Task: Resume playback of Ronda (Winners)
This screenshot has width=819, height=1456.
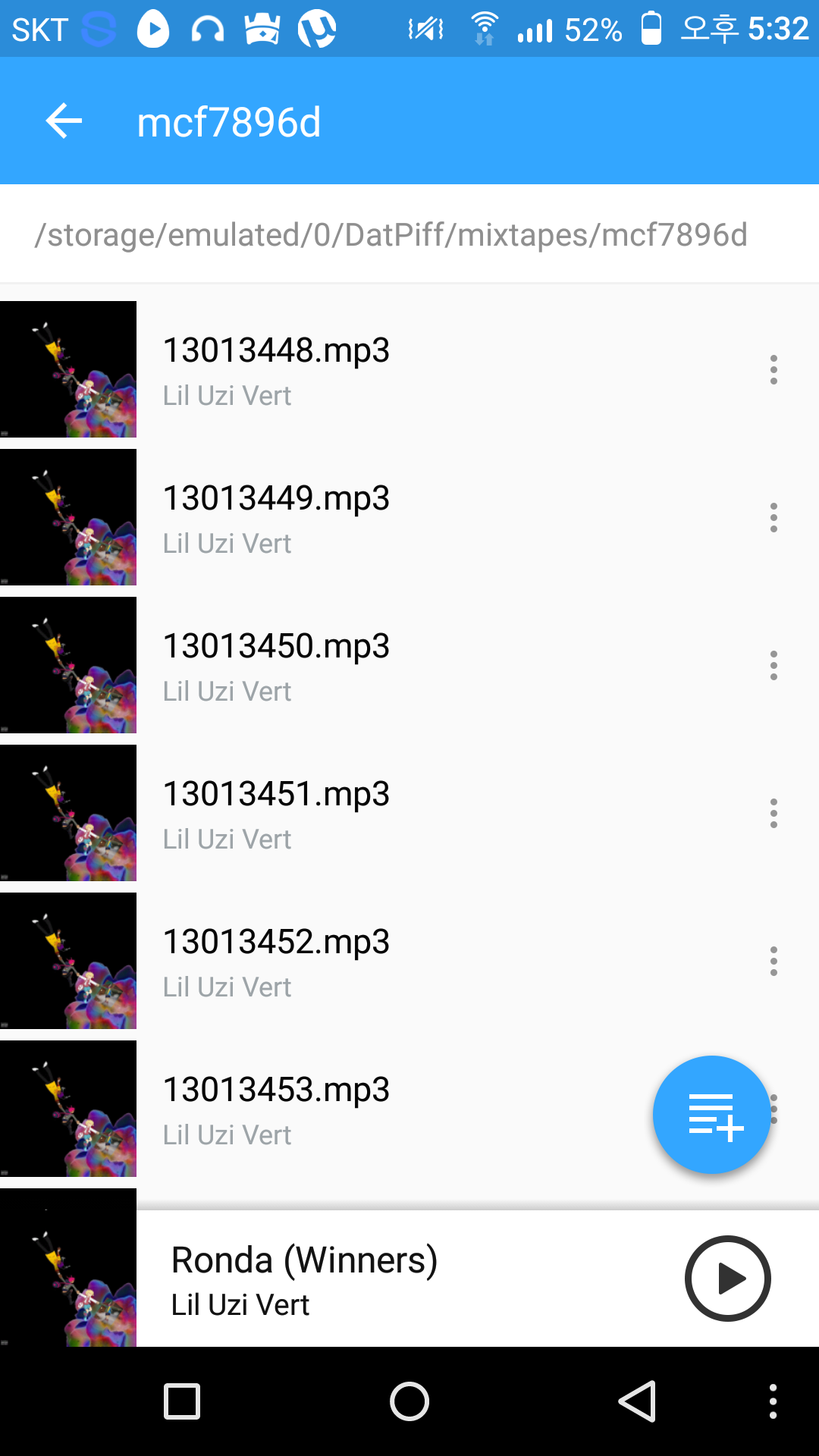Action: (727, 1279)
